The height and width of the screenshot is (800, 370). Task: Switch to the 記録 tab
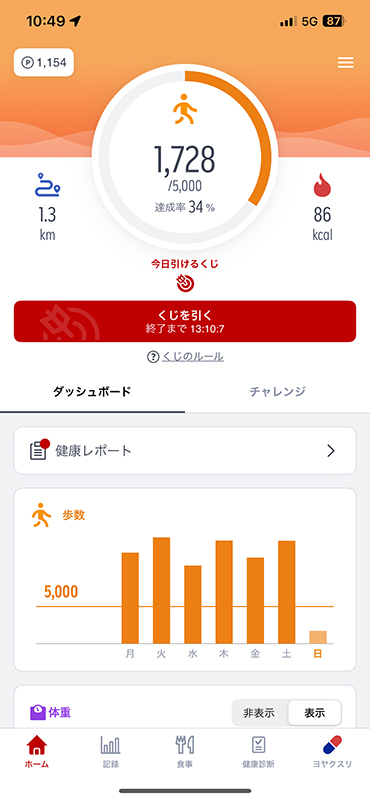[x=111, y=752]
